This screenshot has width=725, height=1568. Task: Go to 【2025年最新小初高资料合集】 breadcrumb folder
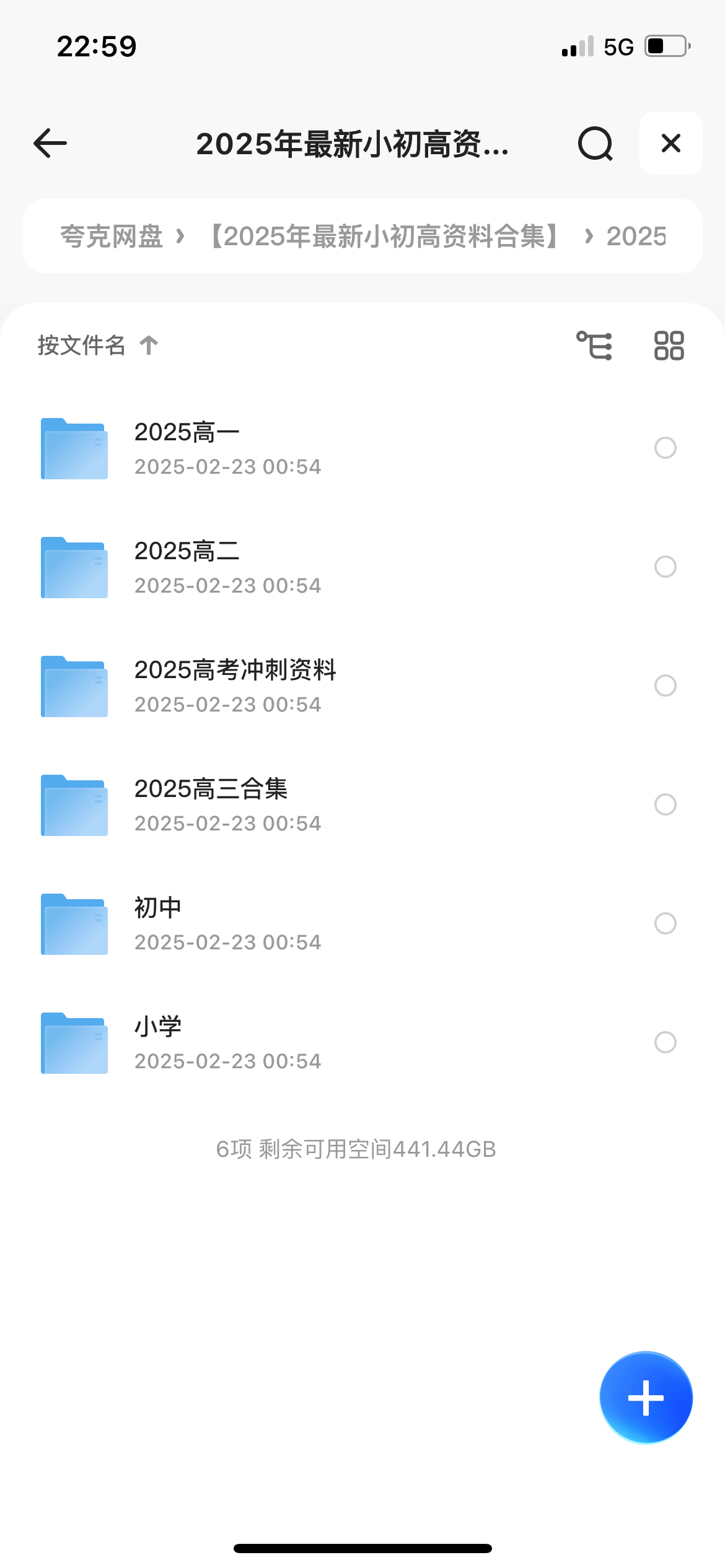coord(384,237)
